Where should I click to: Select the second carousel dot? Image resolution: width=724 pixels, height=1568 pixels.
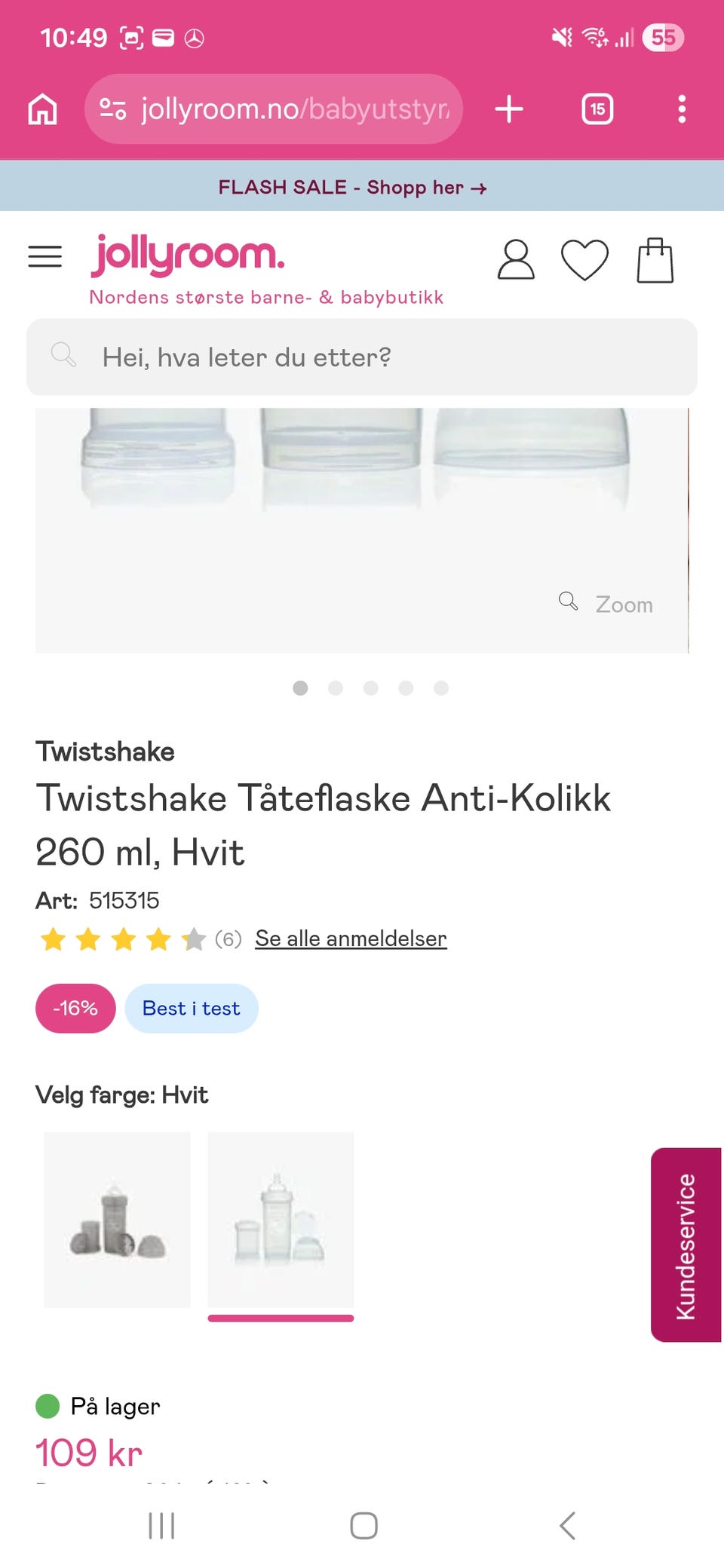click(336, 688)
